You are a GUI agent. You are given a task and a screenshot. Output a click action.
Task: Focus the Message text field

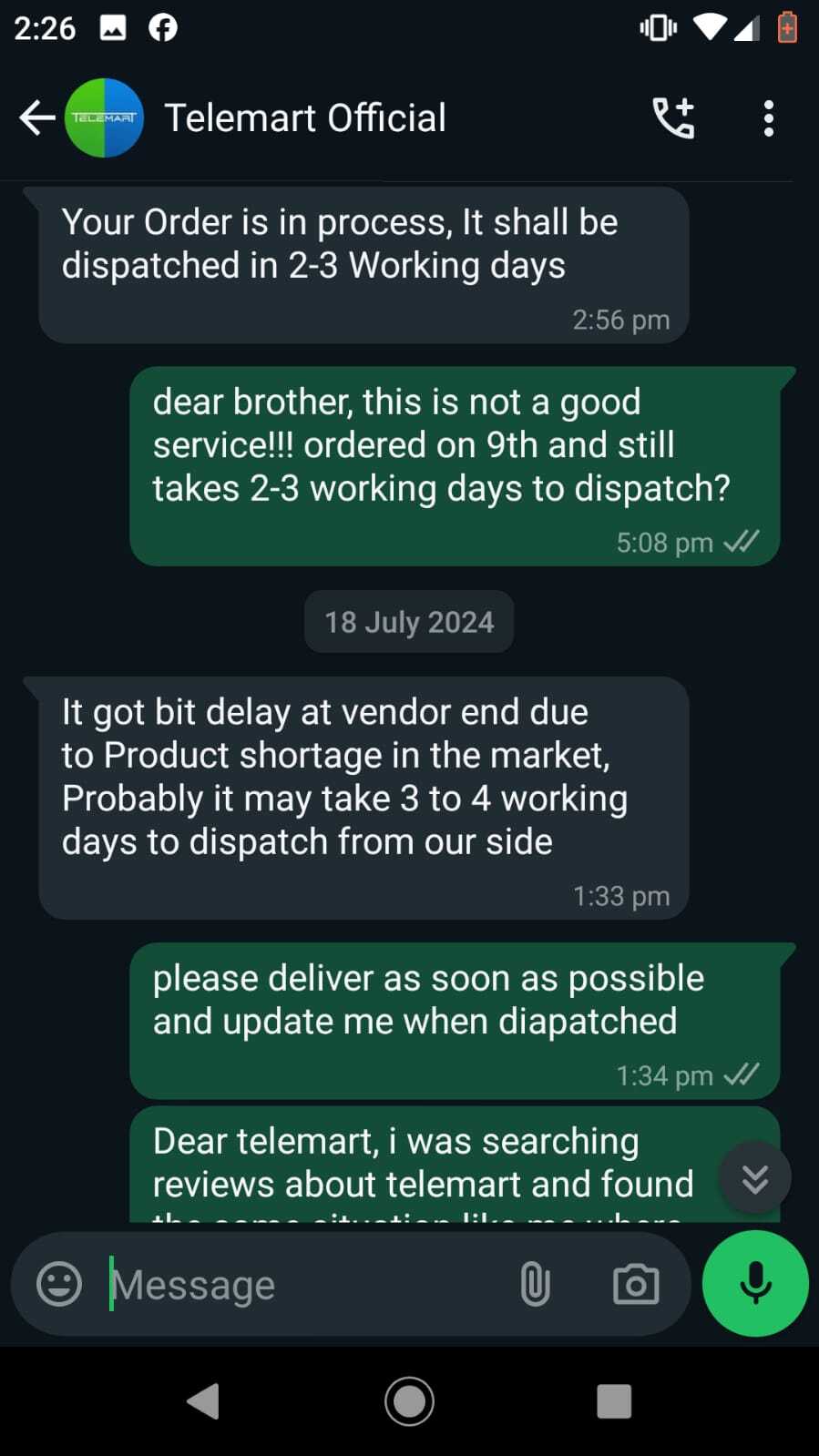coord(301,1285)
